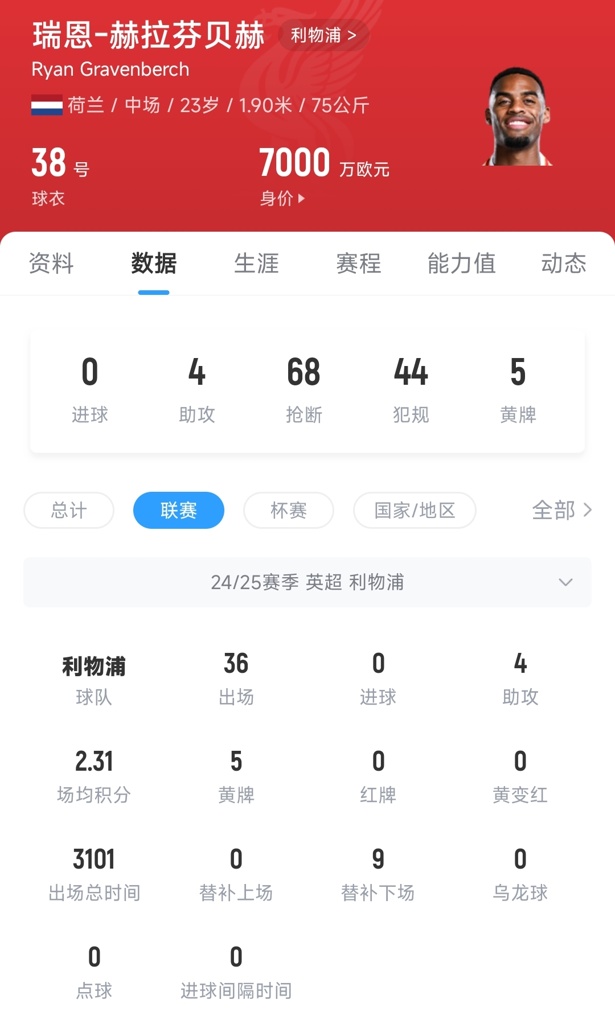
Task: Select the 数据 tab
Action: [154, 264]
